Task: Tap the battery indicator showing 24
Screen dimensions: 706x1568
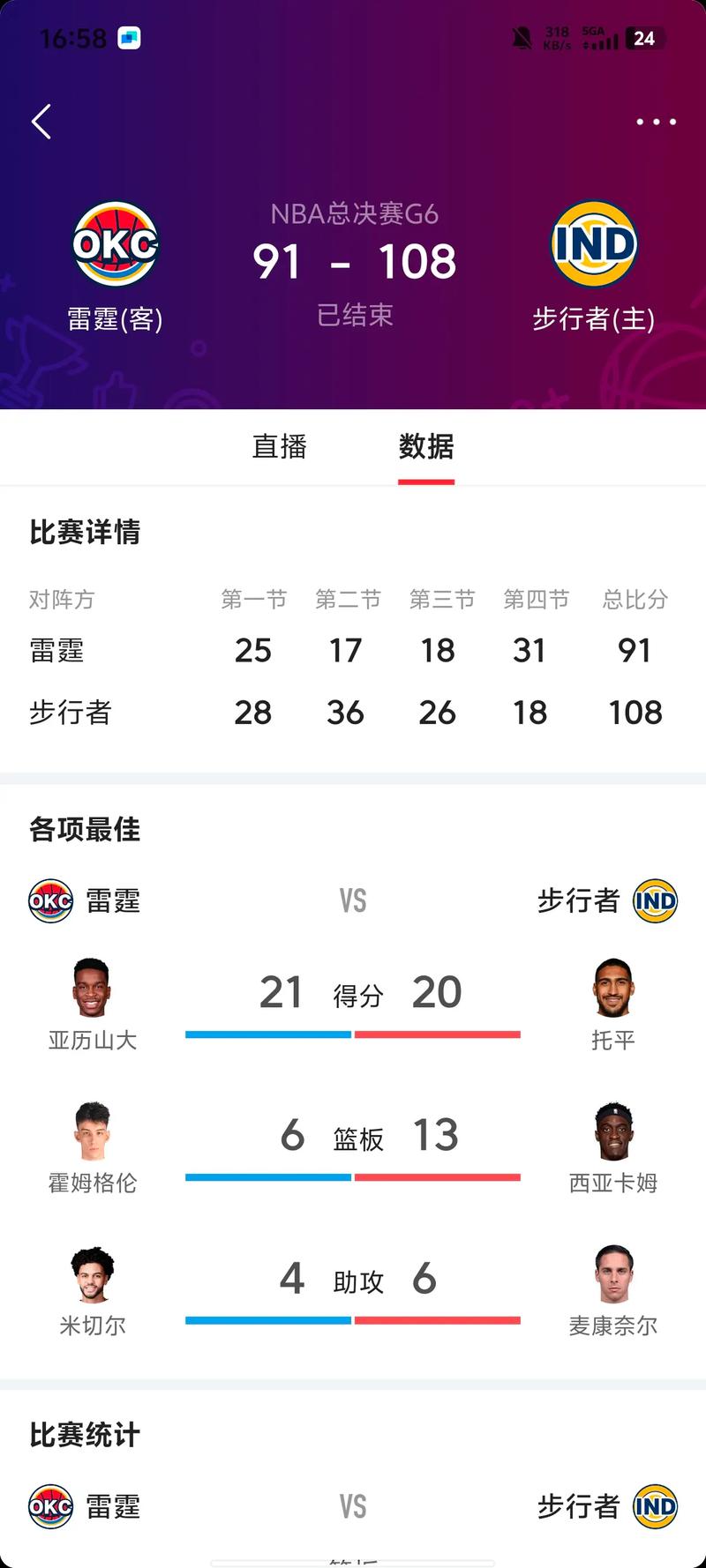Action: point(645,39)
